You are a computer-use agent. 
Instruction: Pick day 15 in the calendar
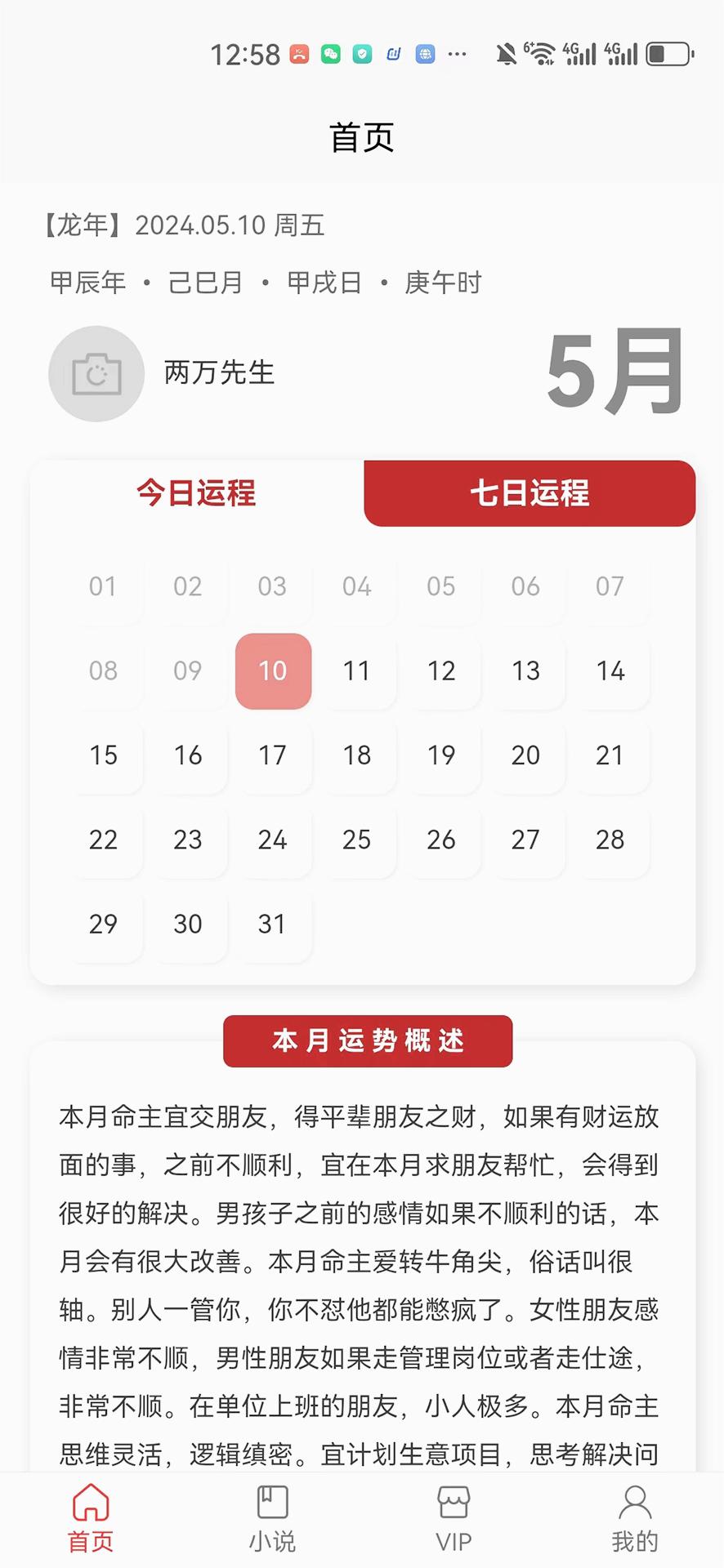click(104, 755)
